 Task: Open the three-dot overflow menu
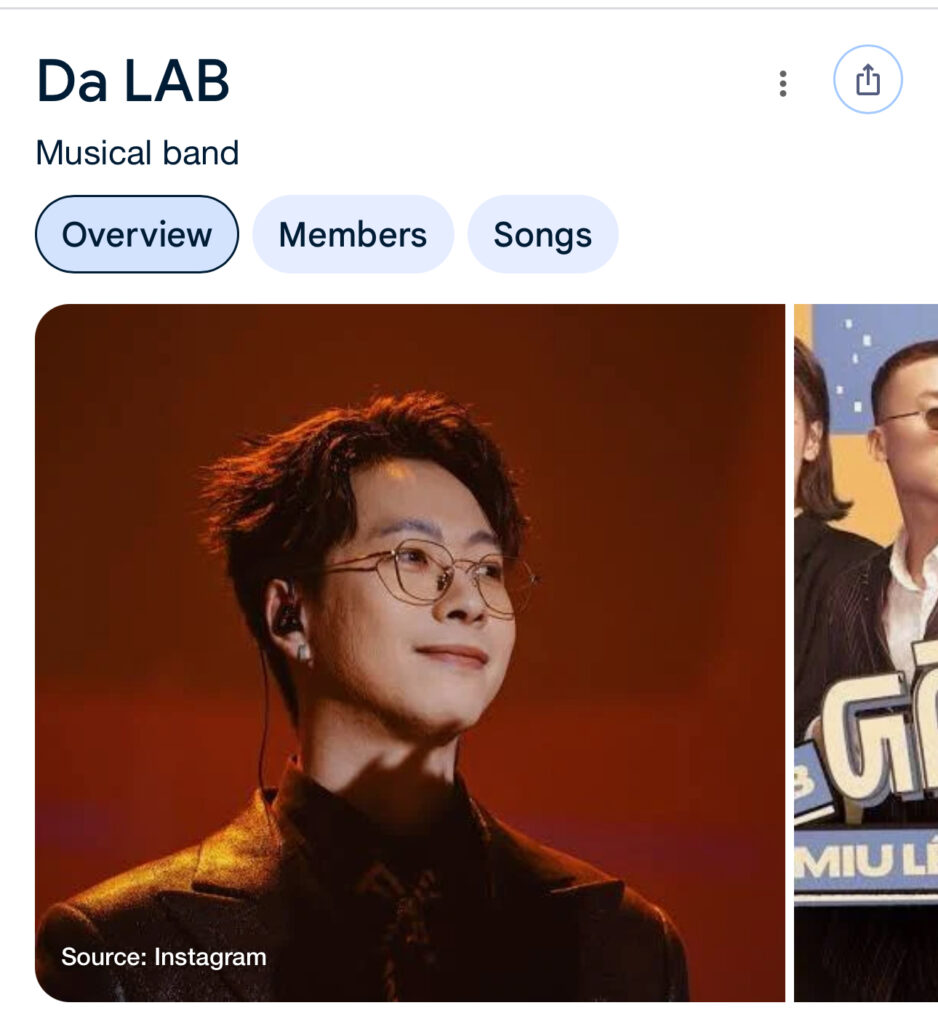coord(783,83)
